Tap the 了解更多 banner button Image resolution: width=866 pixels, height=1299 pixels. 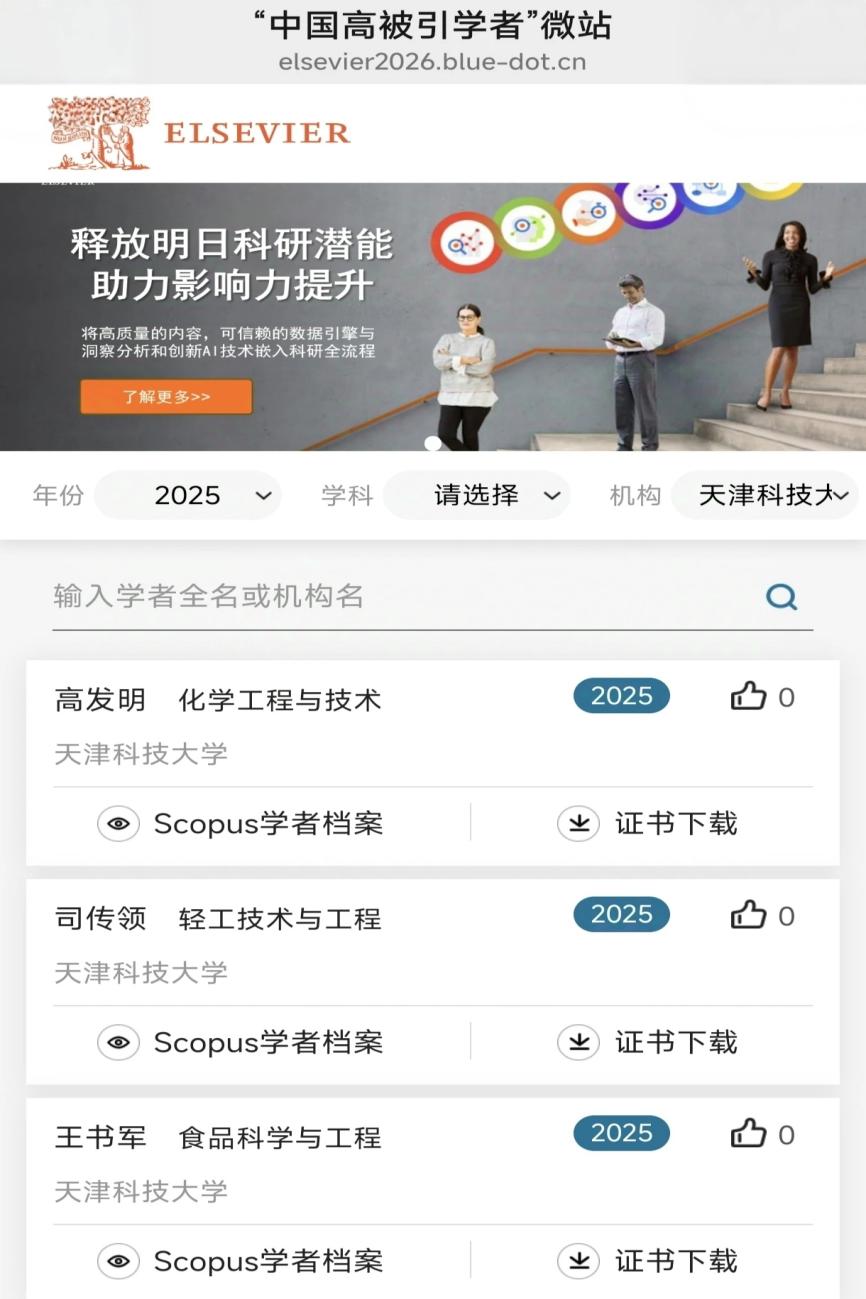tap(166, 397)
